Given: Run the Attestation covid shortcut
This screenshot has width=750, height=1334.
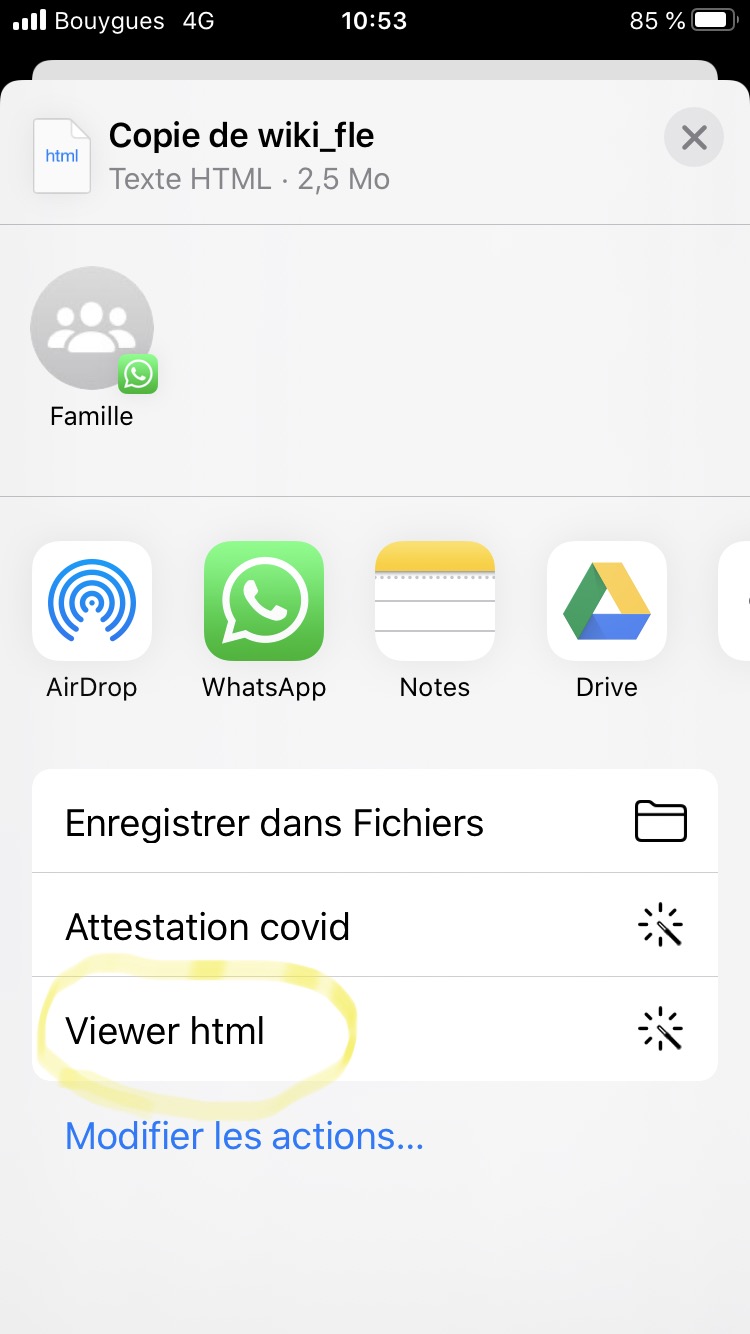Looking at the screenshot, I should [375, 925].
